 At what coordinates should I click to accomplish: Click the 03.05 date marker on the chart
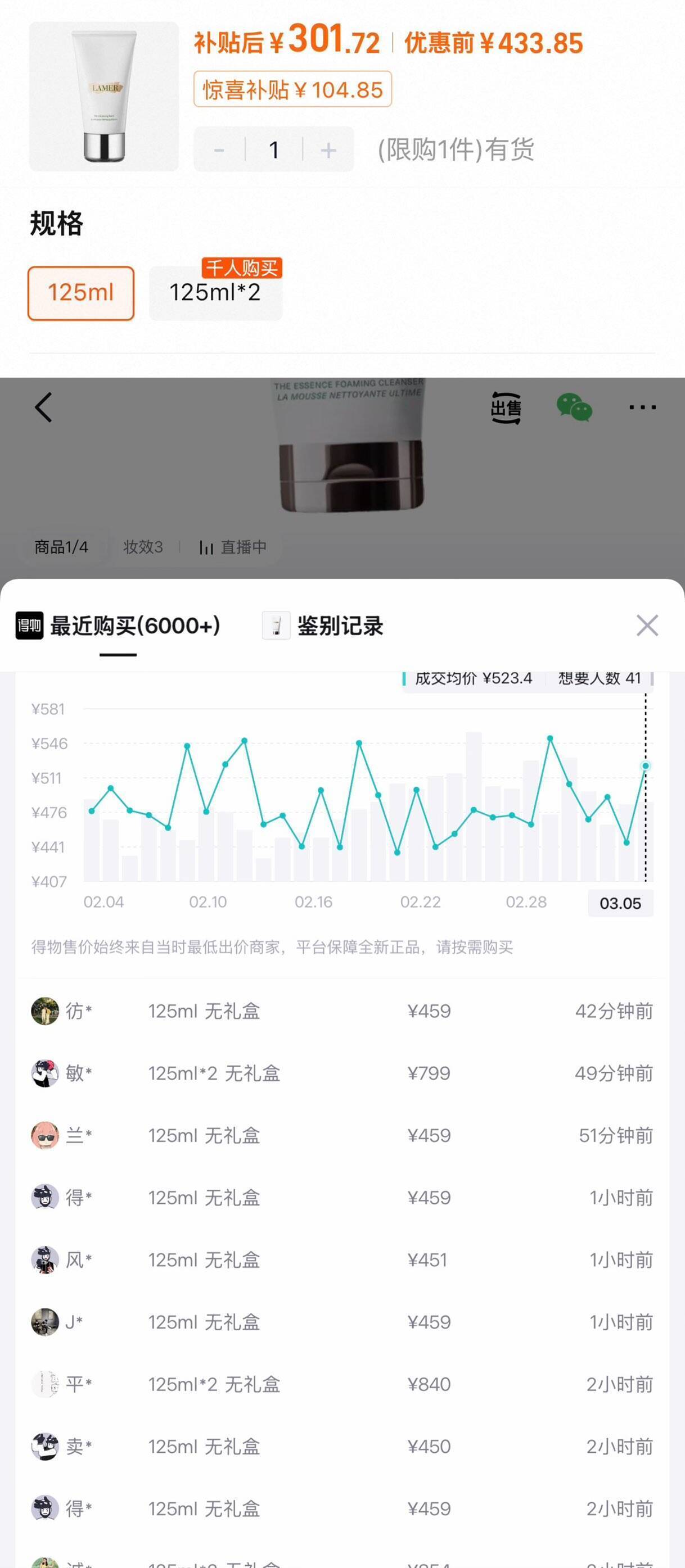[620, 903]
